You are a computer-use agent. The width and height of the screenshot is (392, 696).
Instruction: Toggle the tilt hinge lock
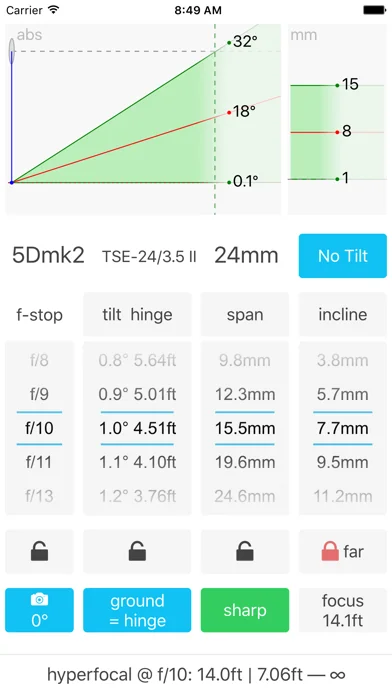(137, 551)
